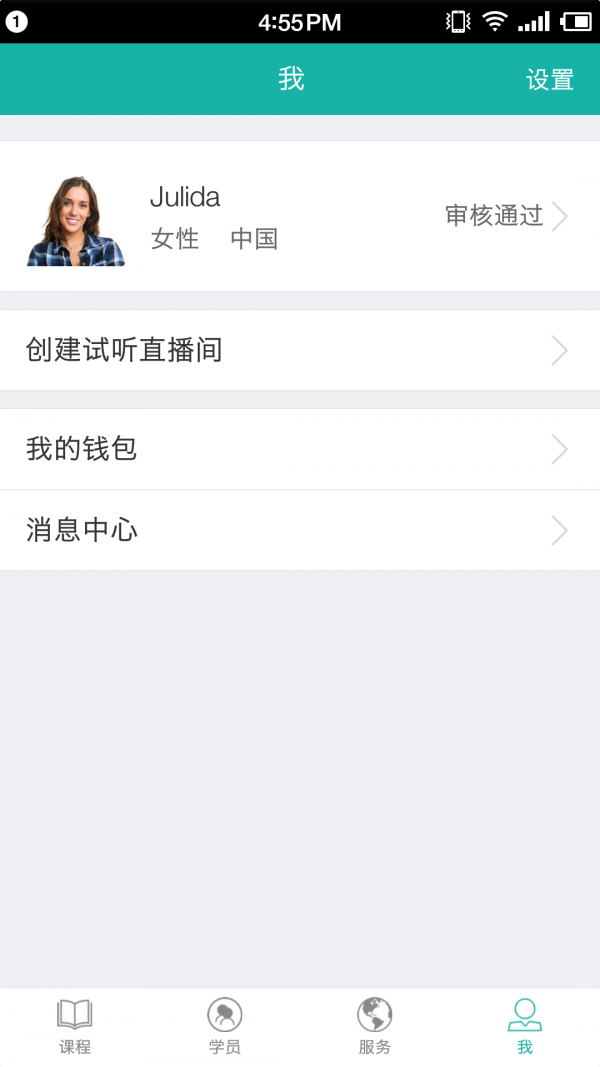Image resolution: width=600 pixels, height=1067 pixels.
Task: Open 消息中心
Action: pos(300,530)
